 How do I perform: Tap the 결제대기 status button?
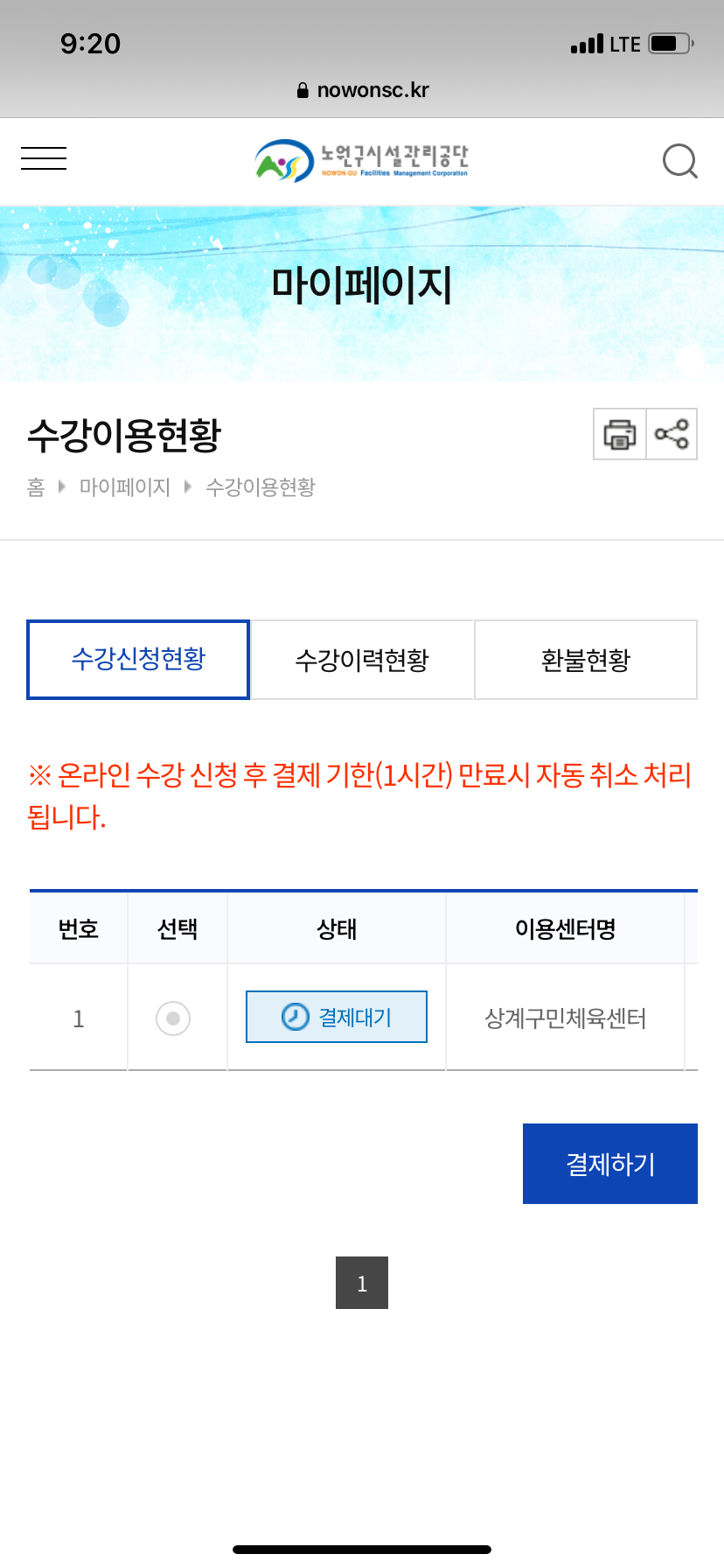(x=337, y=1017)
